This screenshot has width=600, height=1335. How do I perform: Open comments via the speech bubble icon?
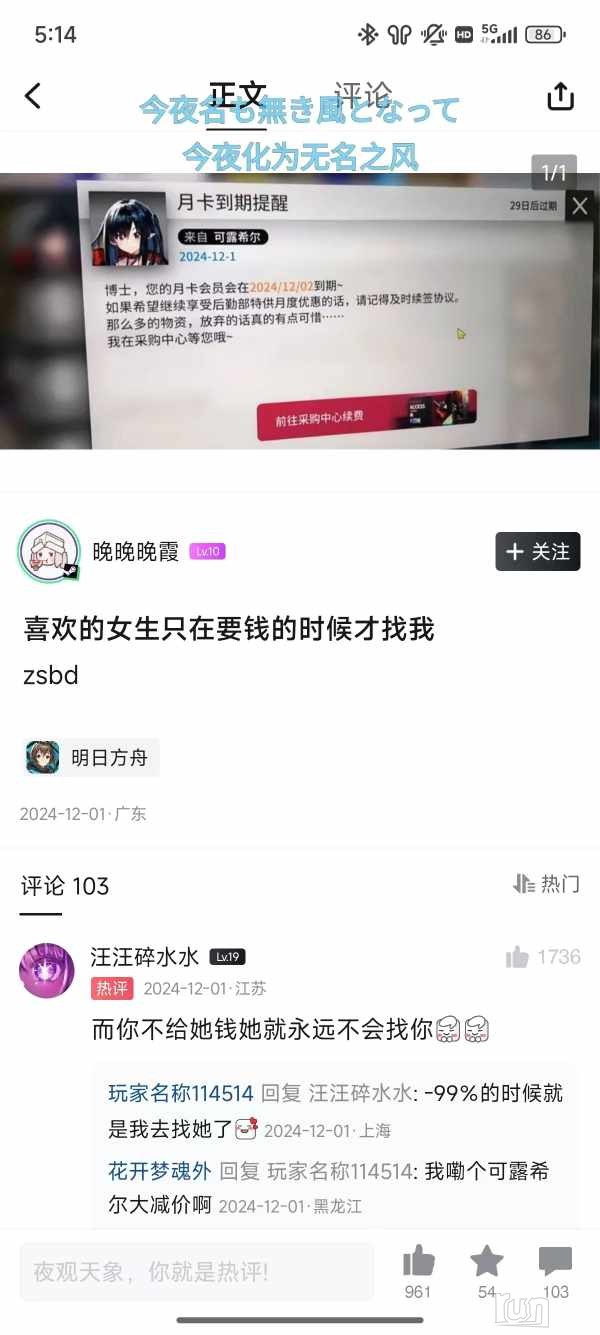tap(555, 1262)
